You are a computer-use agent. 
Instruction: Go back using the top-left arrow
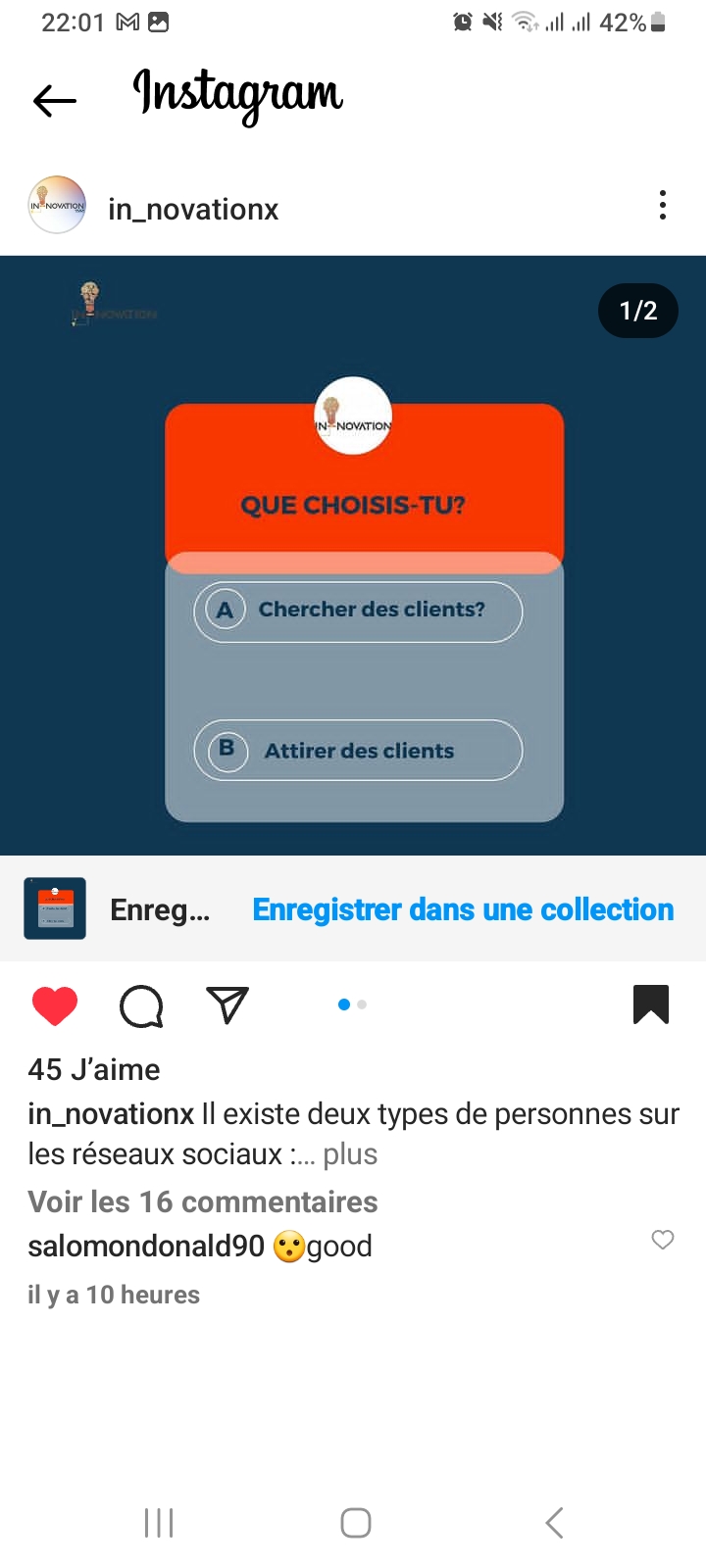point(55,99)
